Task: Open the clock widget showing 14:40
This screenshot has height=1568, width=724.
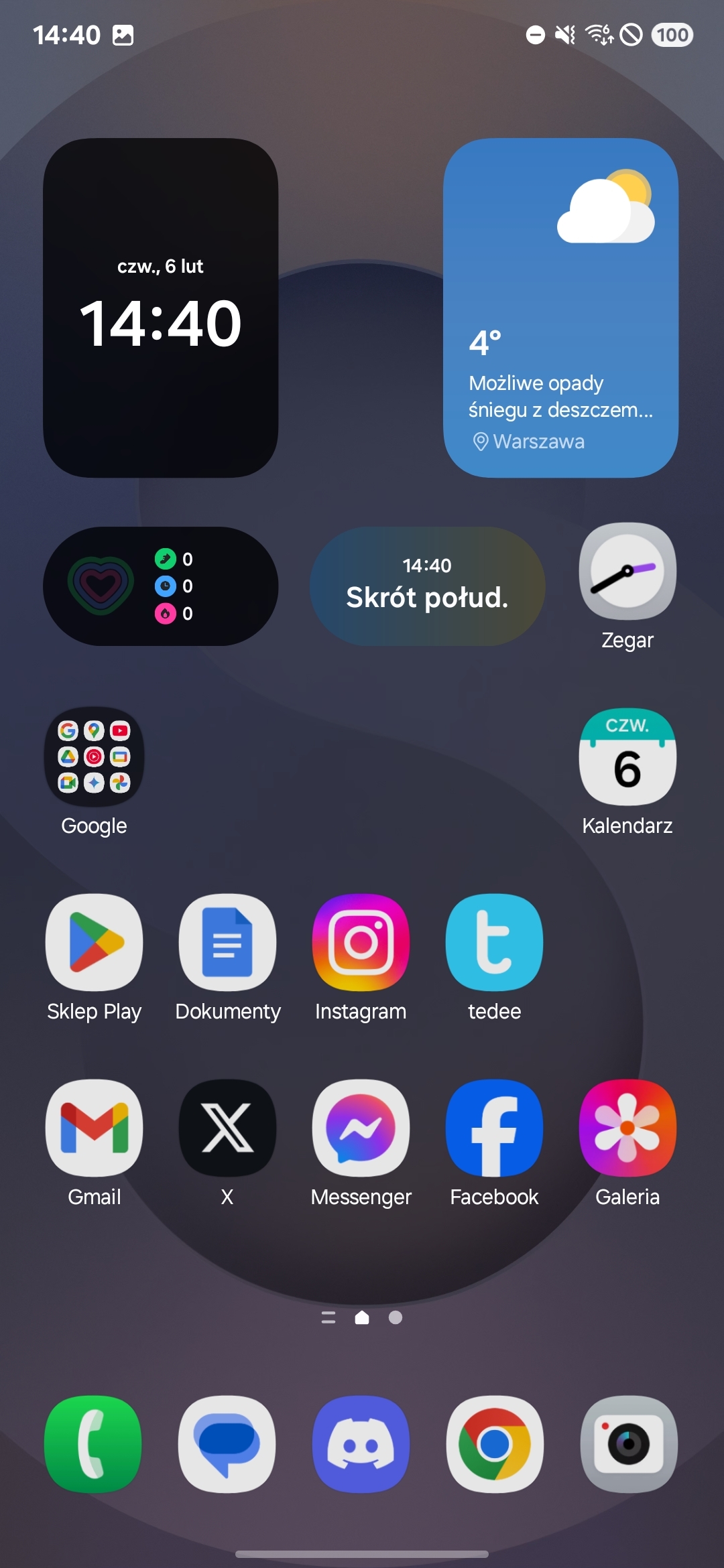Action: [160, 308]
